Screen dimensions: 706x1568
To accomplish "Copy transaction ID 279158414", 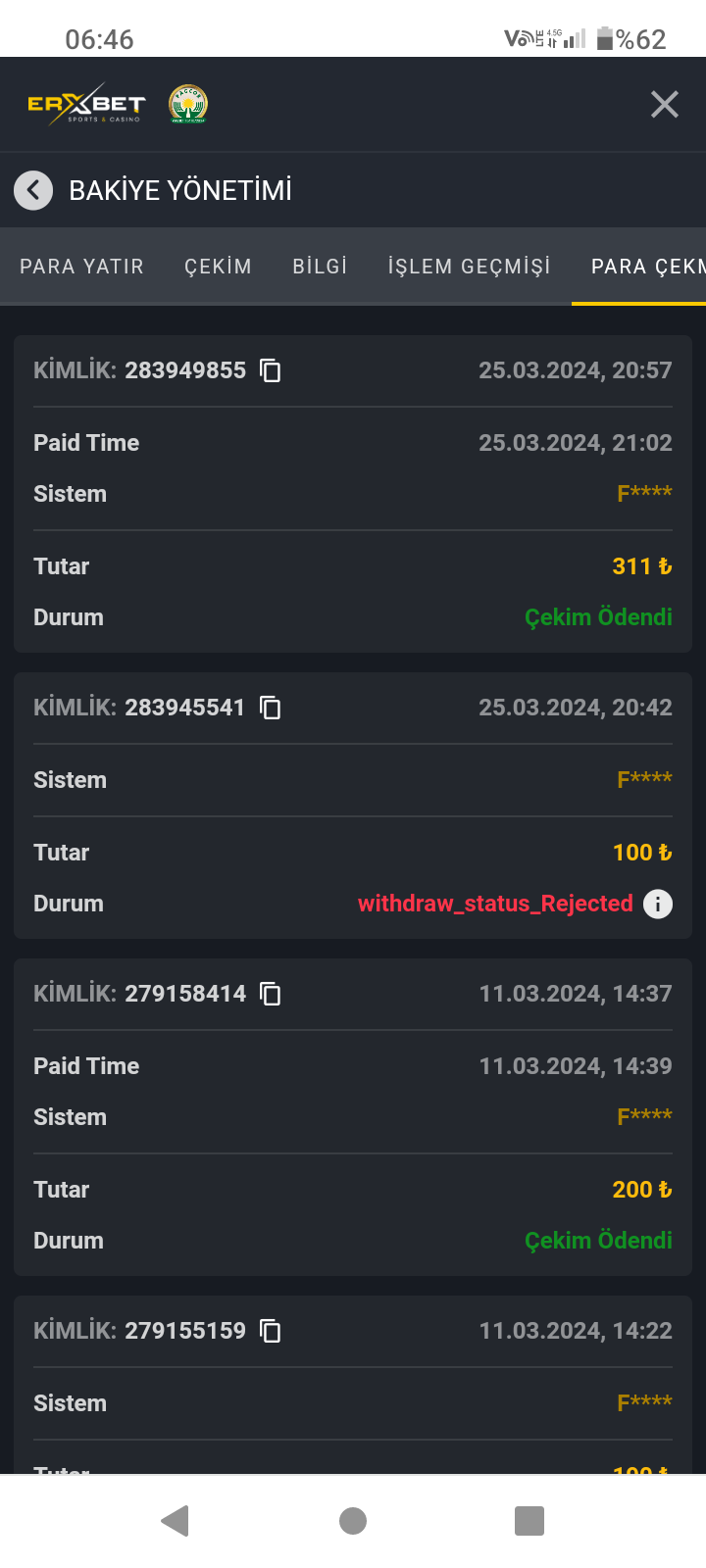I will 270,994.
